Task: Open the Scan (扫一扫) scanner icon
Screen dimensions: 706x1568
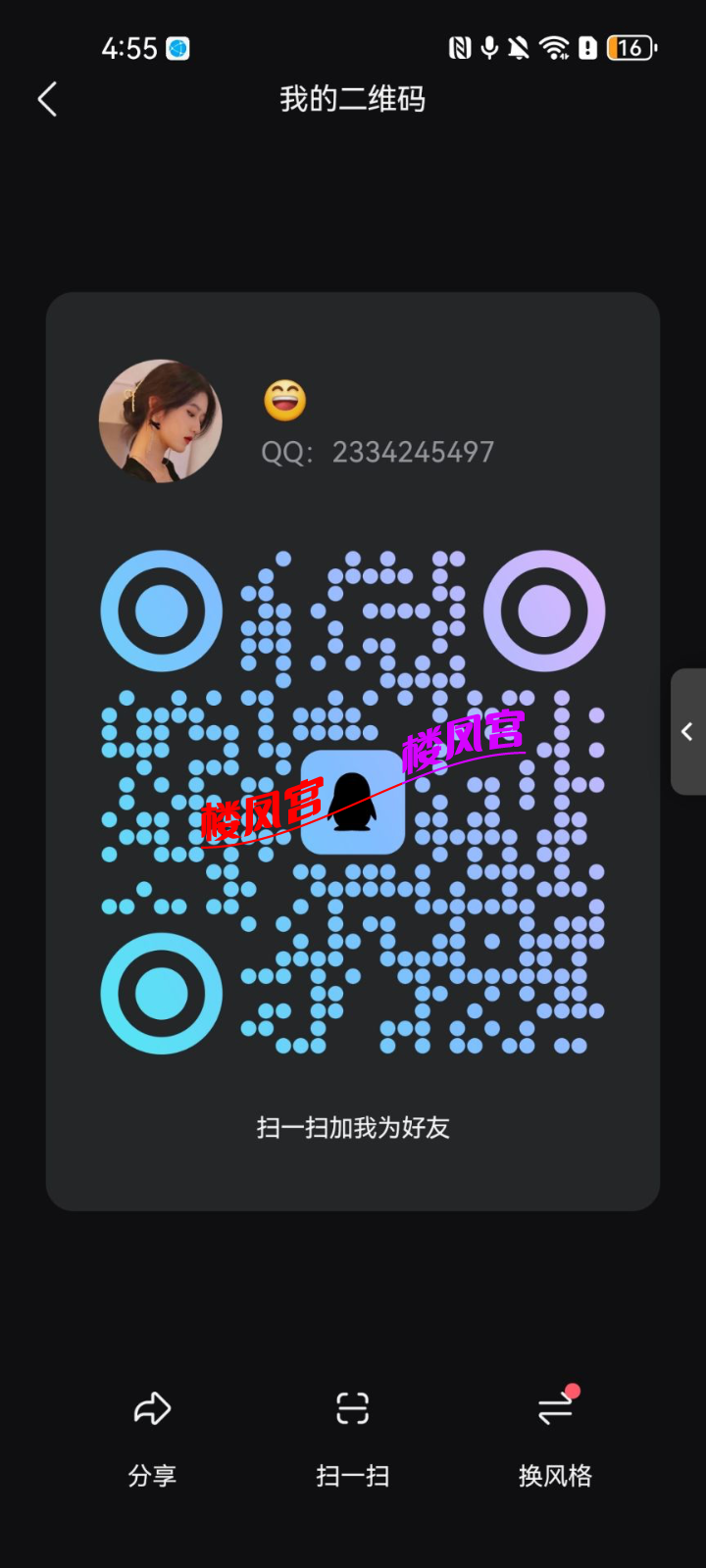Action: point(352,1409)
